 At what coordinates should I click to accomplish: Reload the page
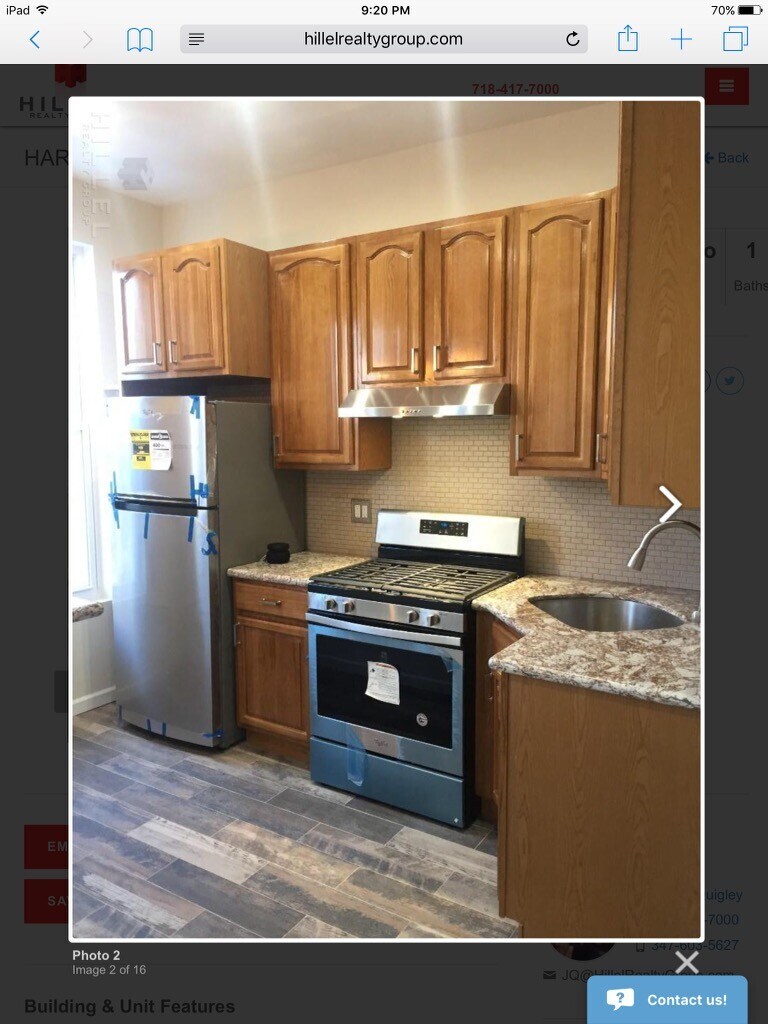pos(573,39)
